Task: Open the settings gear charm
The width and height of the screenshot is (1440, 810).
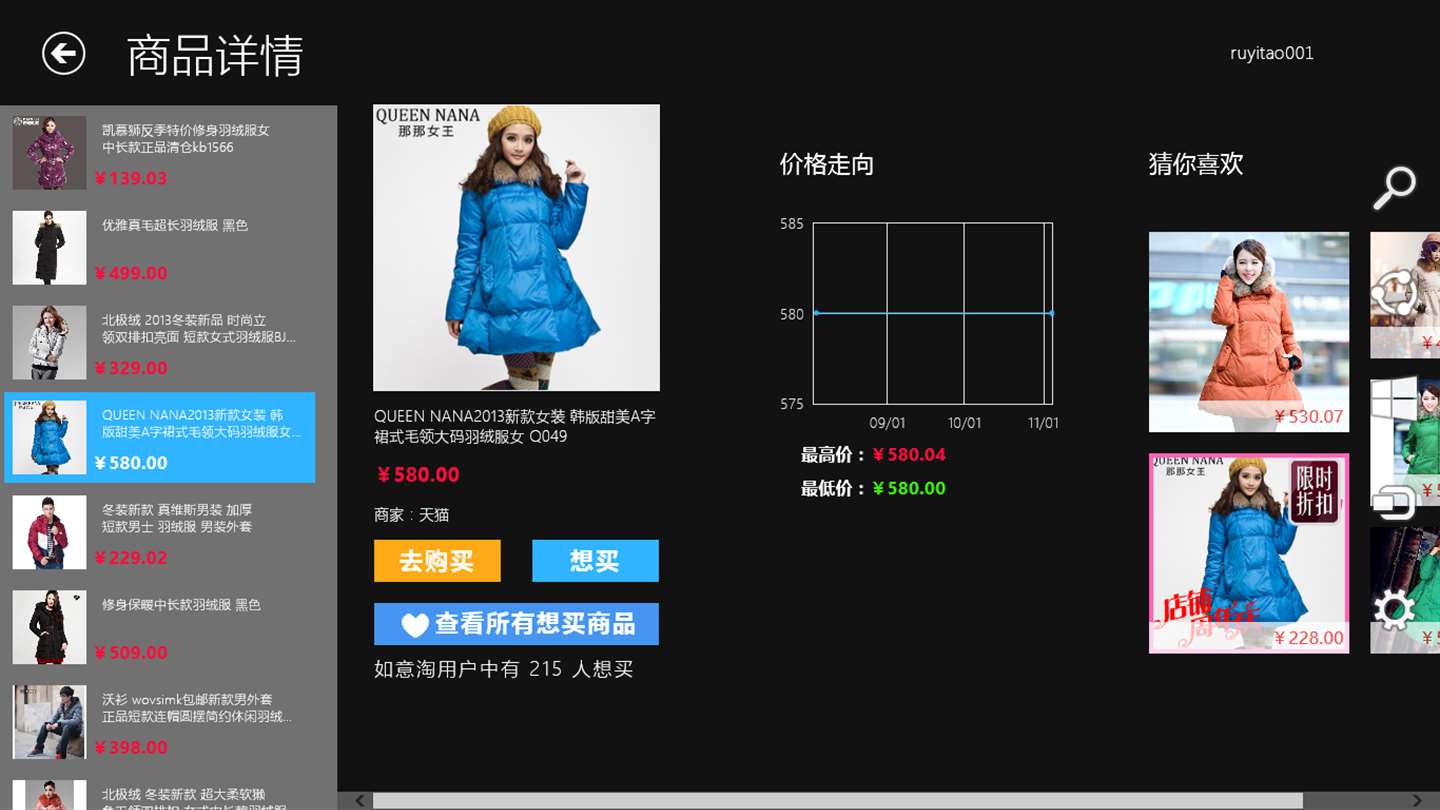Action: click(1394, 609)
